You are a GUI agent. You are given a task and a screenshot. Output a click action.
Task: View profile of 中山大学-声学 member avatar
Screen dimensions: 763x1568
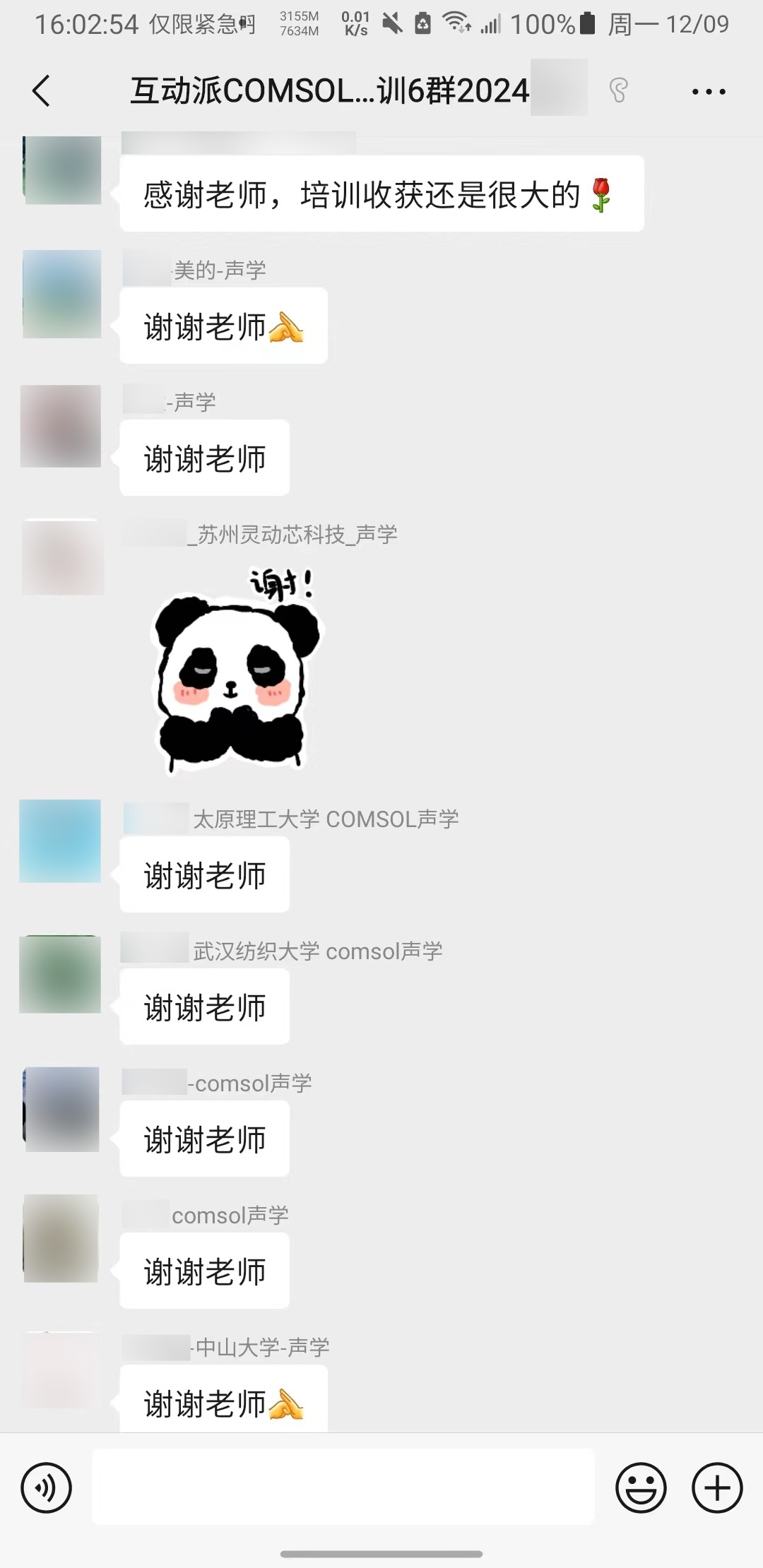(x=60, y=1370)
